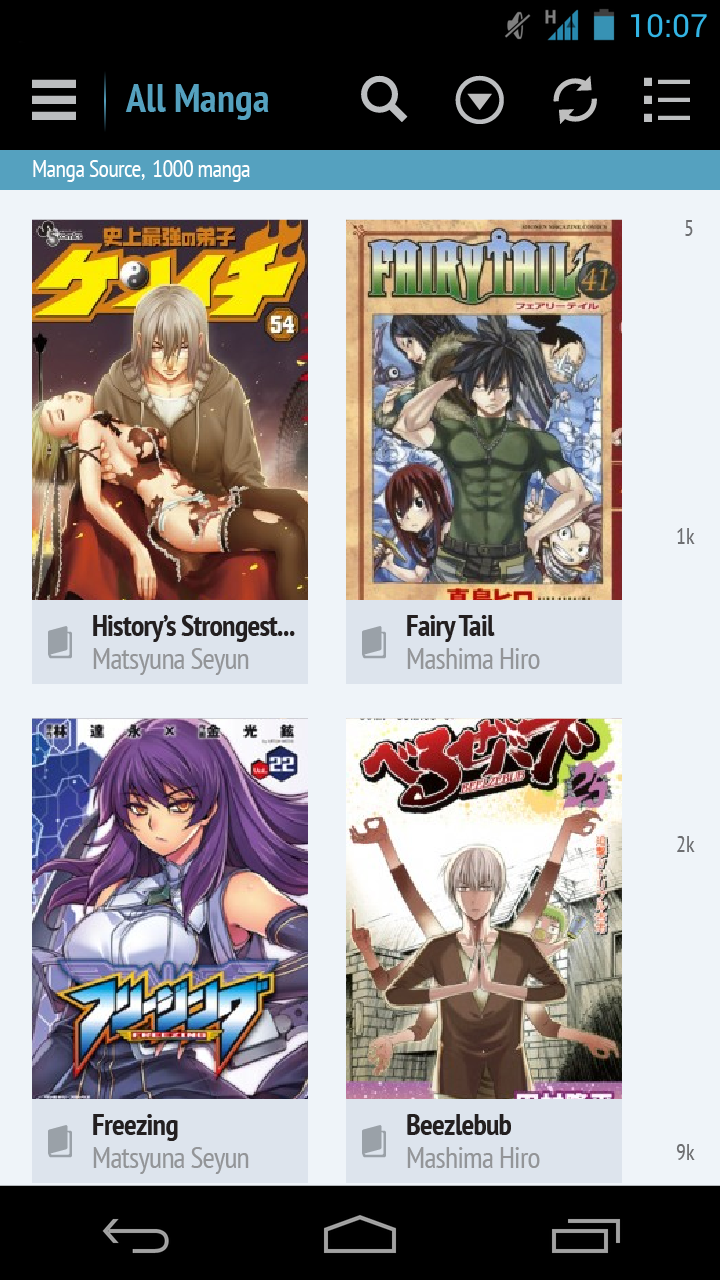Jump to 1k in the index scroller

coord(685,537)
